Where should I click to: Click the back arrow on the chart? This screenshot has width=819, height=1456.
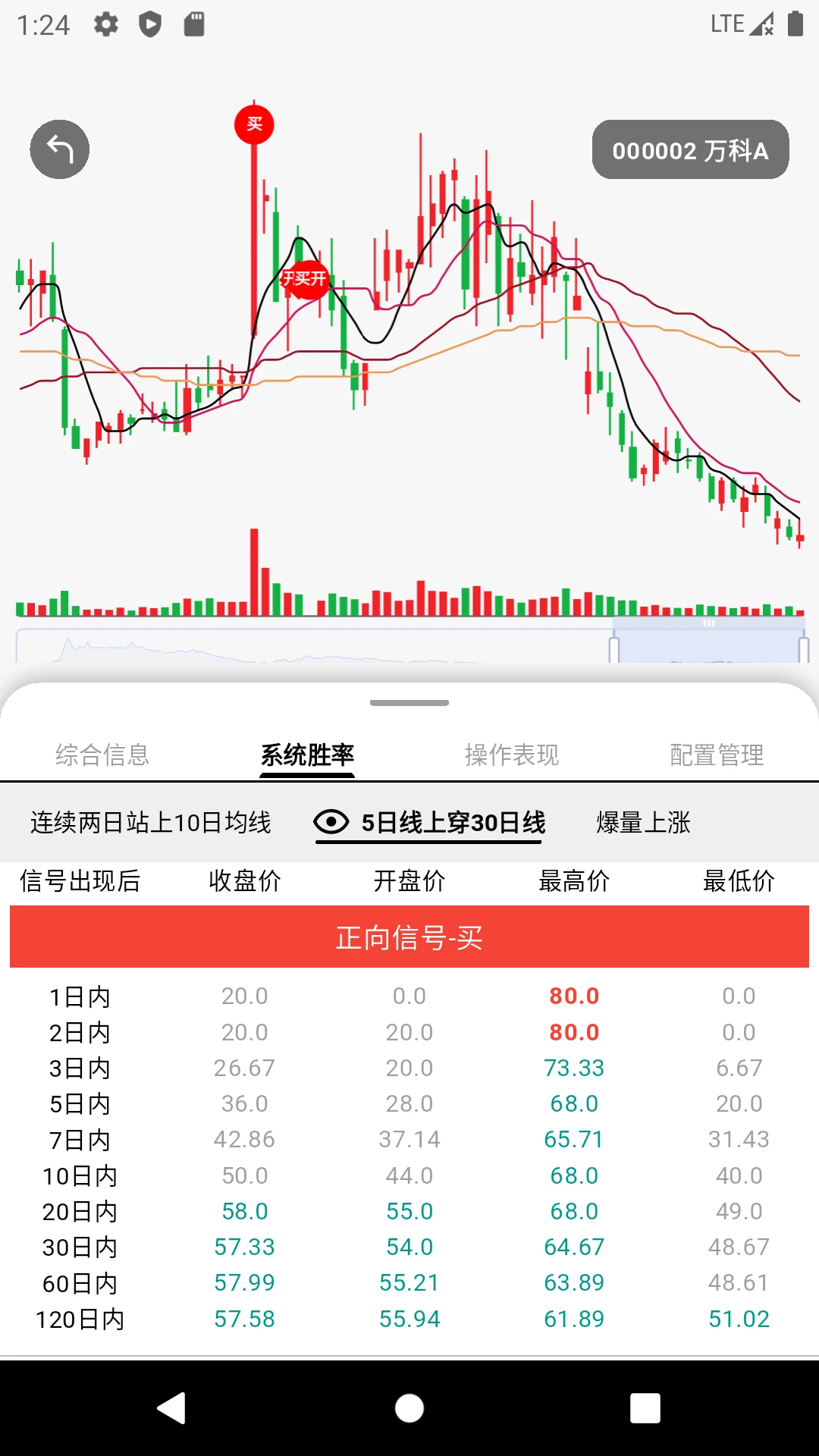59,149
